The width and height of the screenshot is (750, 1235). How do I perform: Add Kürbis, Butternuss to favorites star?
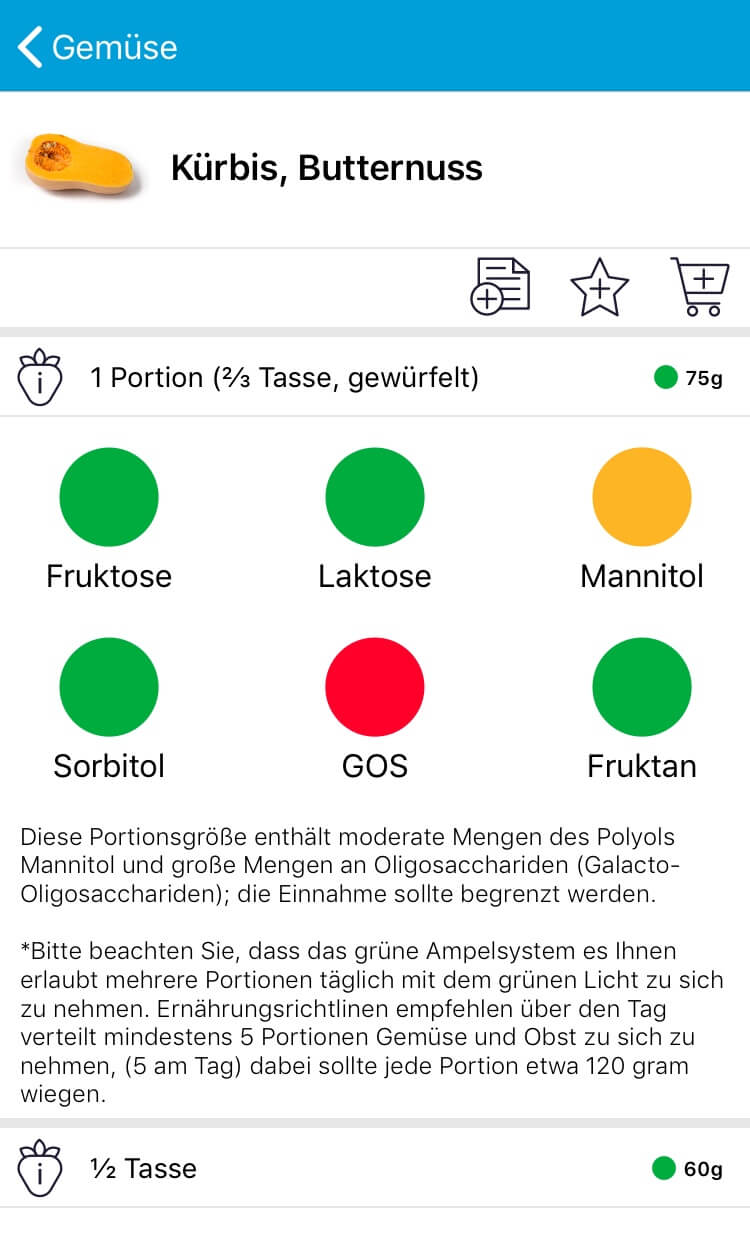pos(599,288)
